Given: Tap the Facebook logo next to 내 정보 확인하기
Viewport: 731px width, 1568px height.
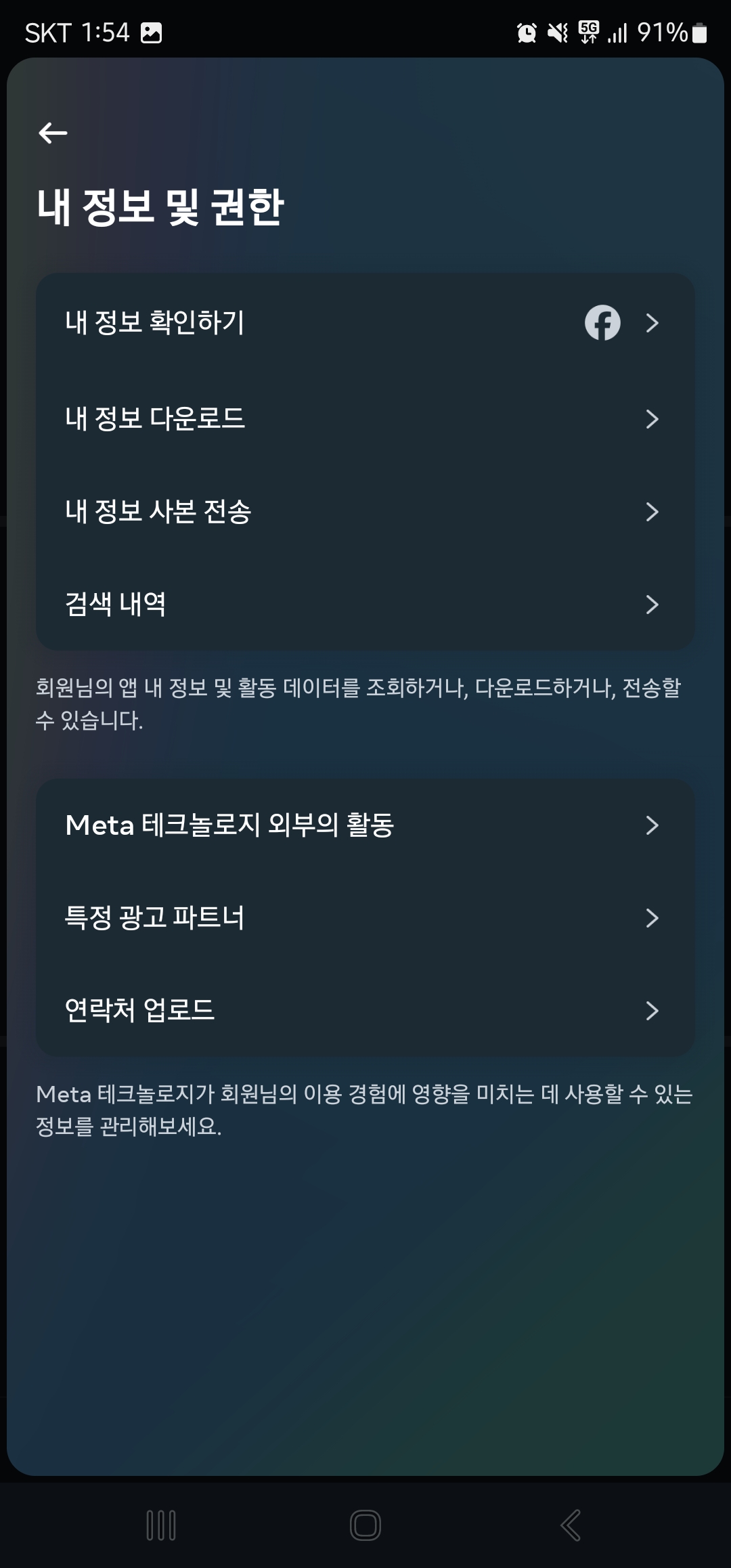Looking at the screenshot, I should (602, 324).
